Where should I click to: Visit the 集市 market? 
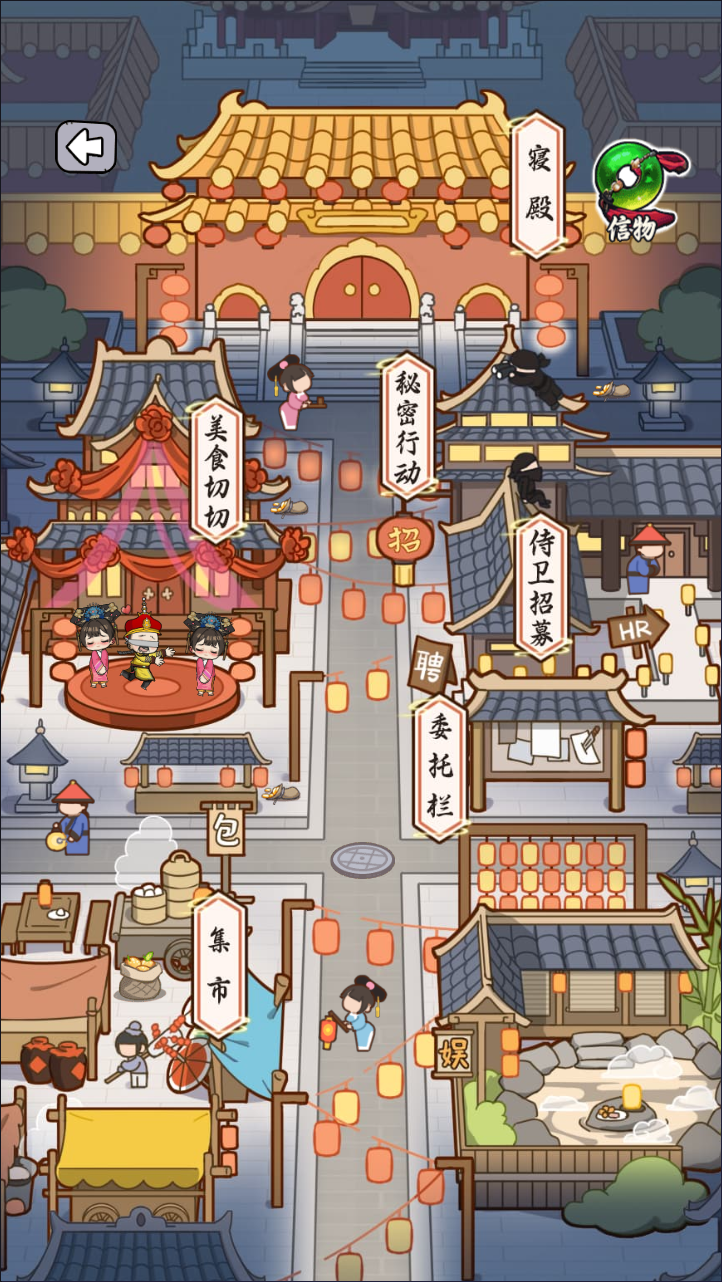(219, 964)
